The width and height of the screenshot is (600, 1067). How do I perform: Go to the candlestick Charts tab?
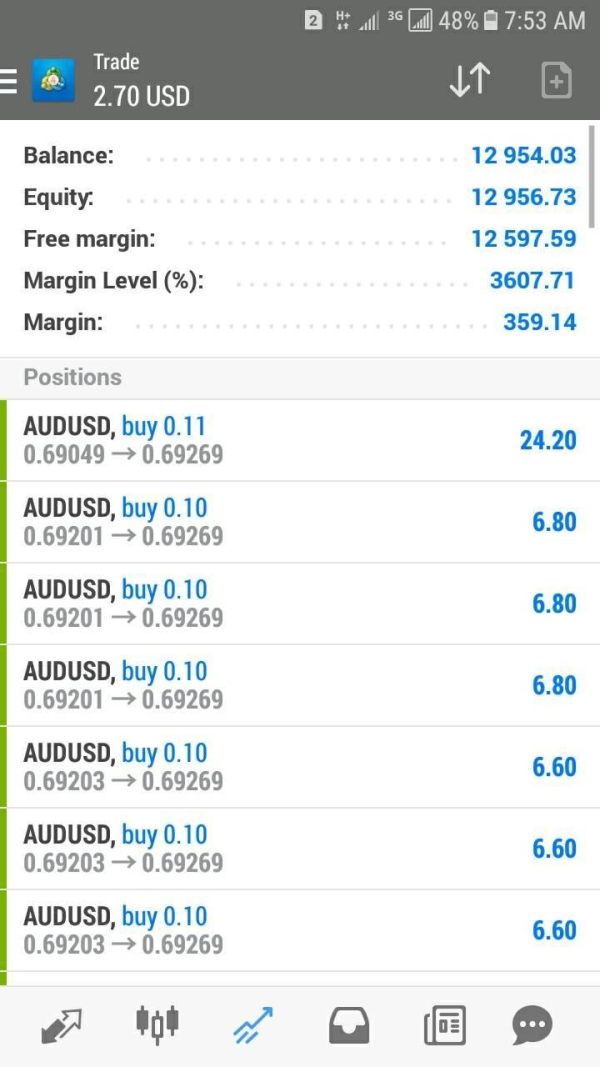[157, 1024]
